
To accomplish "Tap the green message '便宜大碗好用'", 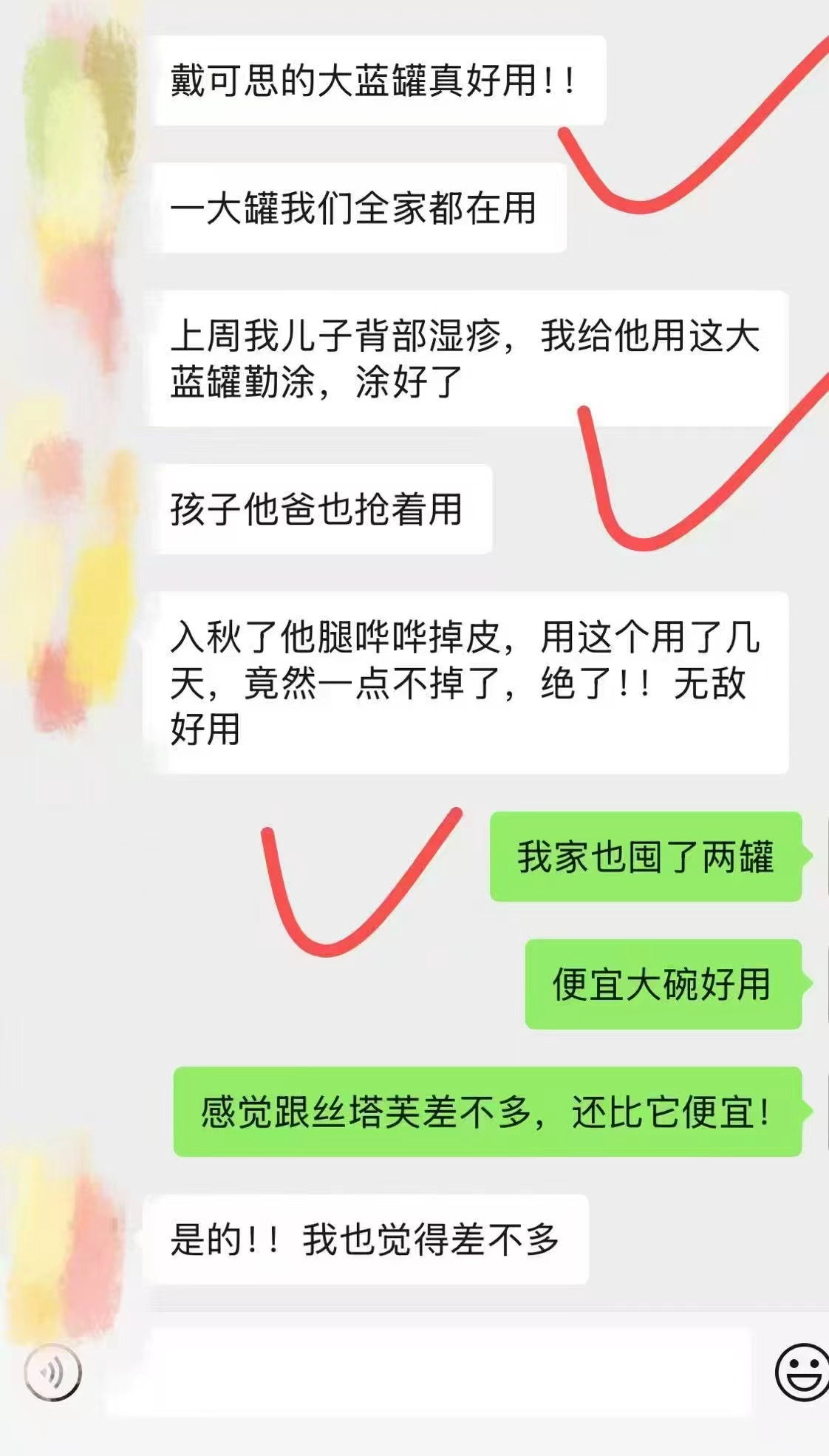I will tap(665, 984).
